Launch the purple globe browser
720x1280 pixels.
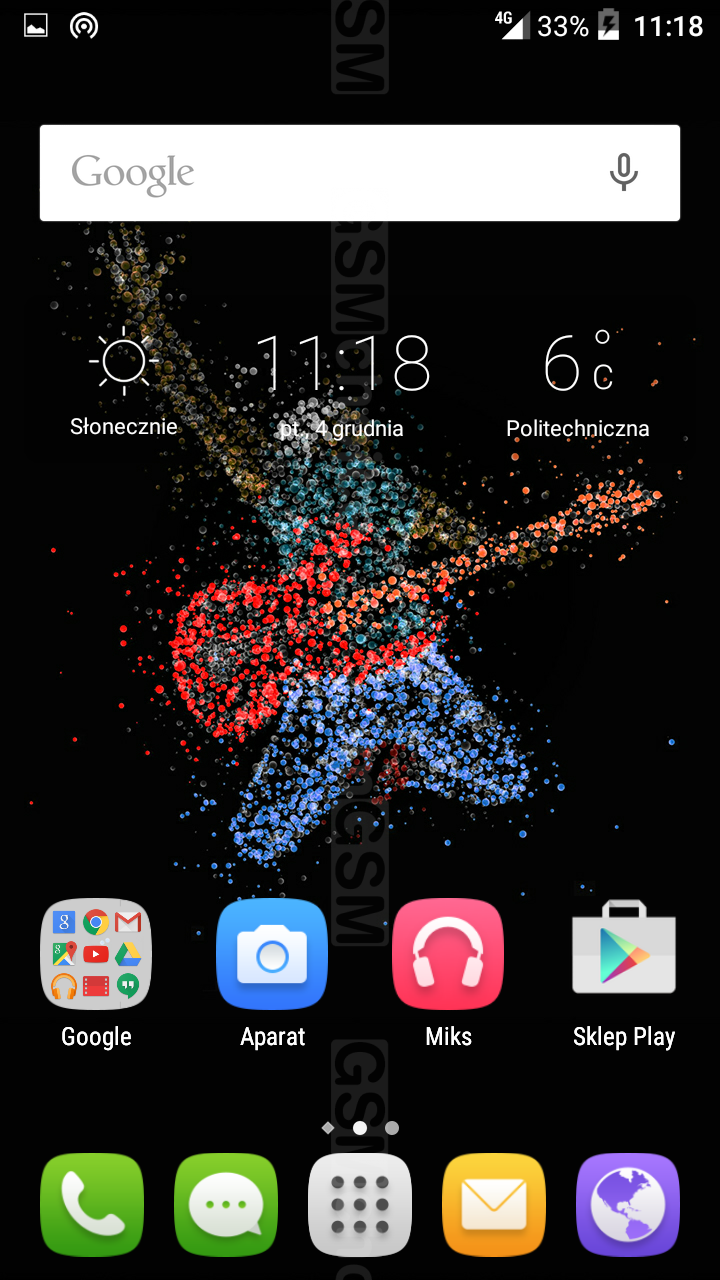coord(628,1205)
